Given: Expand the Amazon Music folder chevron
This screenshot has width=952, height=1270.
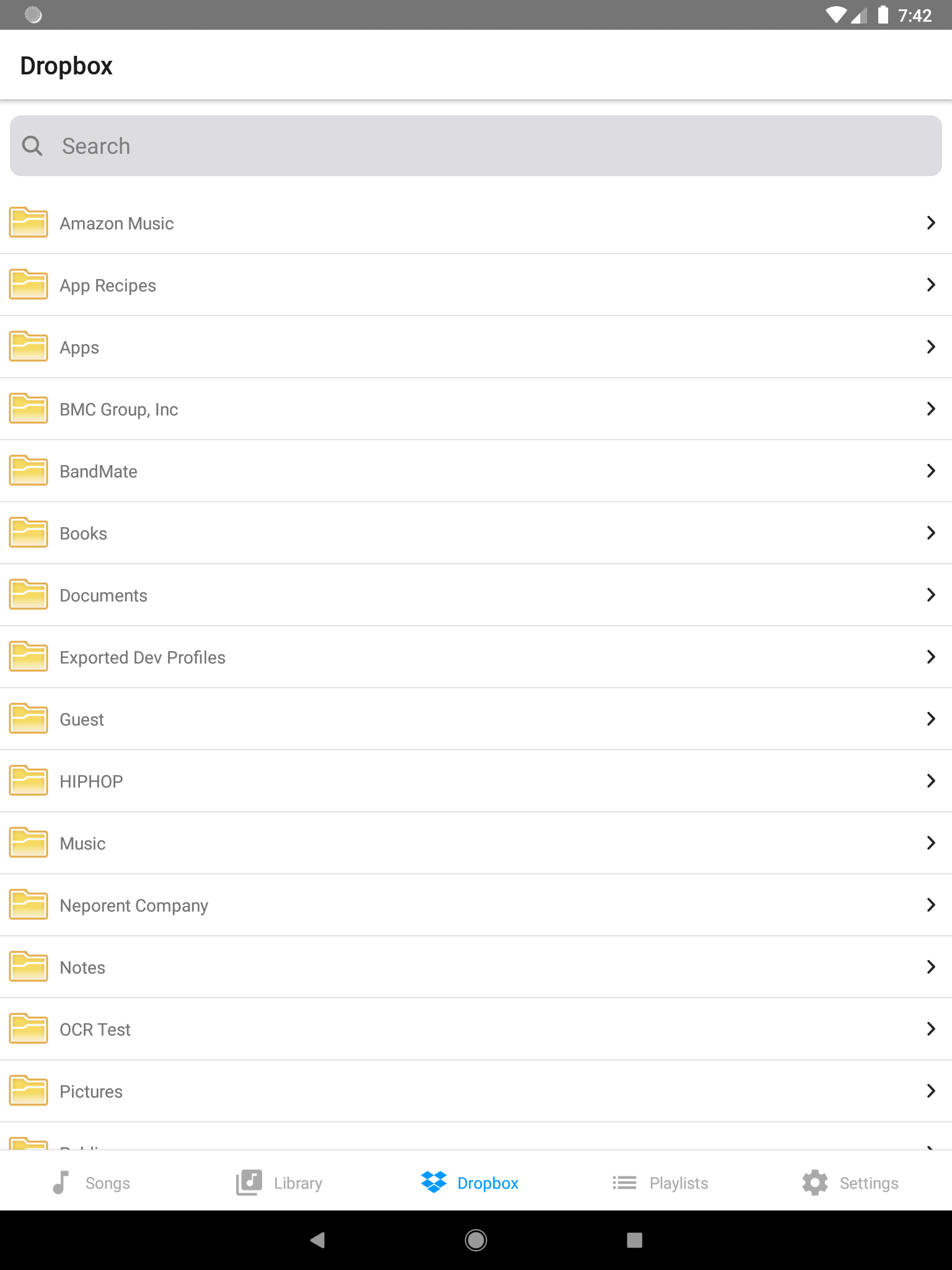Looking at the screenshot, I should [x=930, y=223].
